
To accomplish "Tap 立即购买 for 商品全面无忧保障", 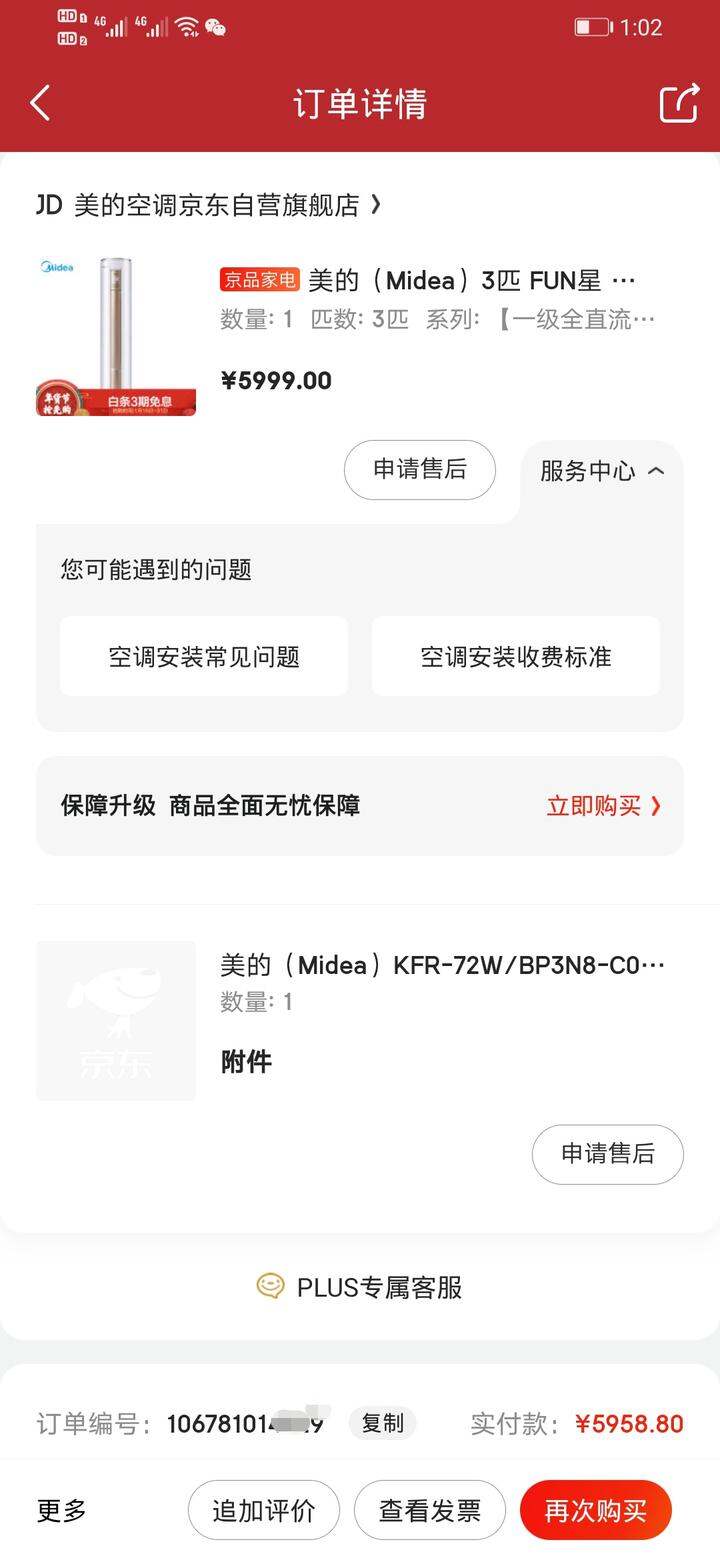I will [x=604, y=806].
